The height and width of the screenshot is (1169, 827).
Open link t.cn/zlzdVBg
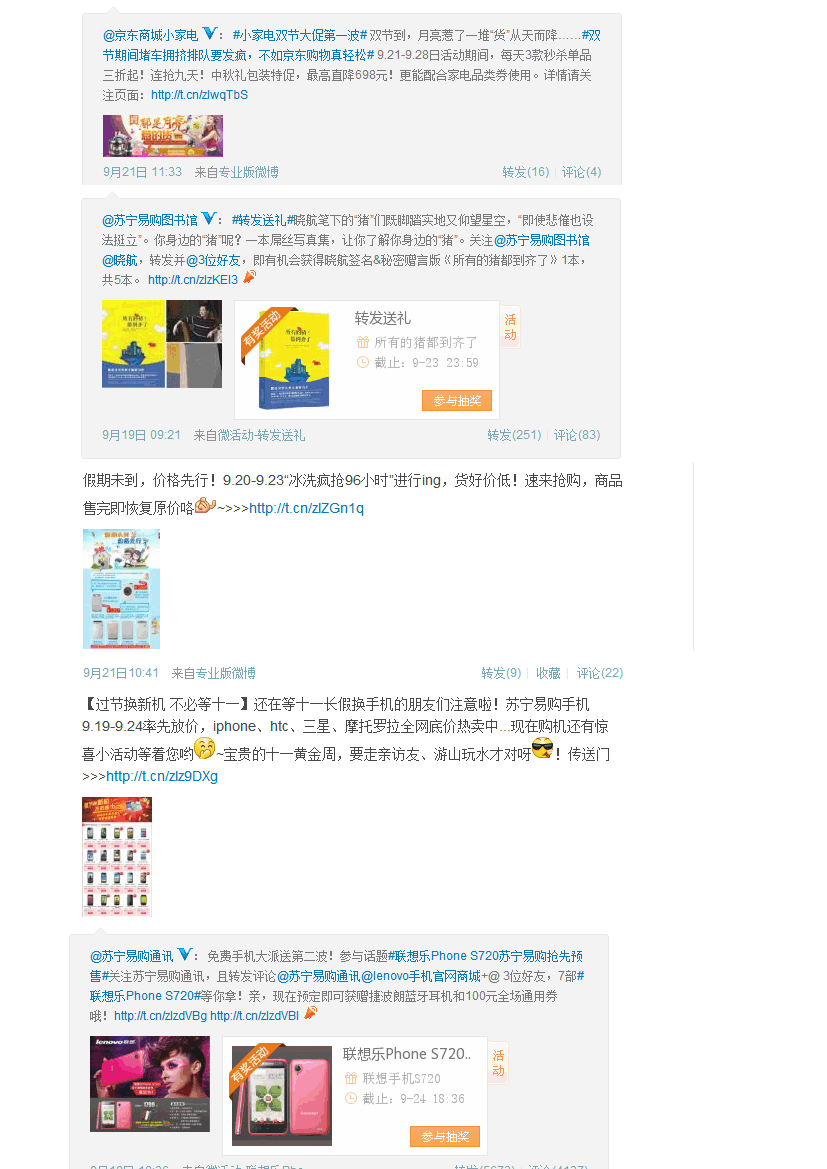pos(160,1015)
